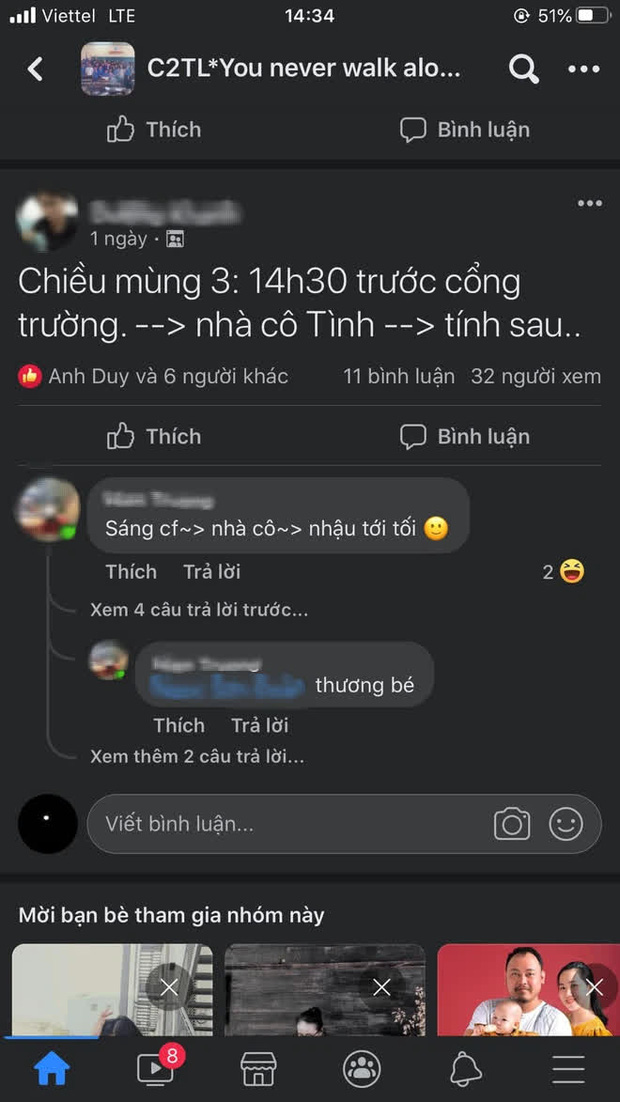Like the comment 'Sáng cf~> nhà cô'

(x=131, y=572)
